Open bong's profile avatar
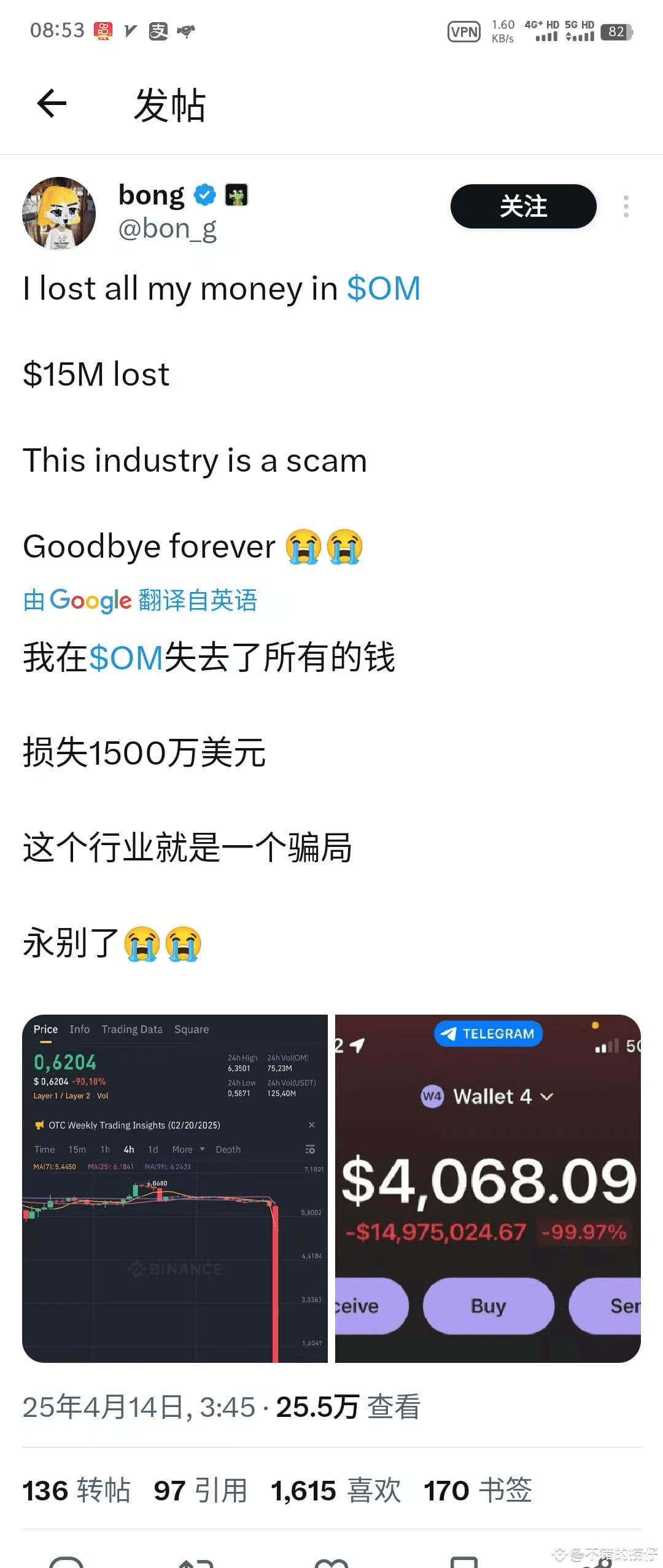 (59, 213)
